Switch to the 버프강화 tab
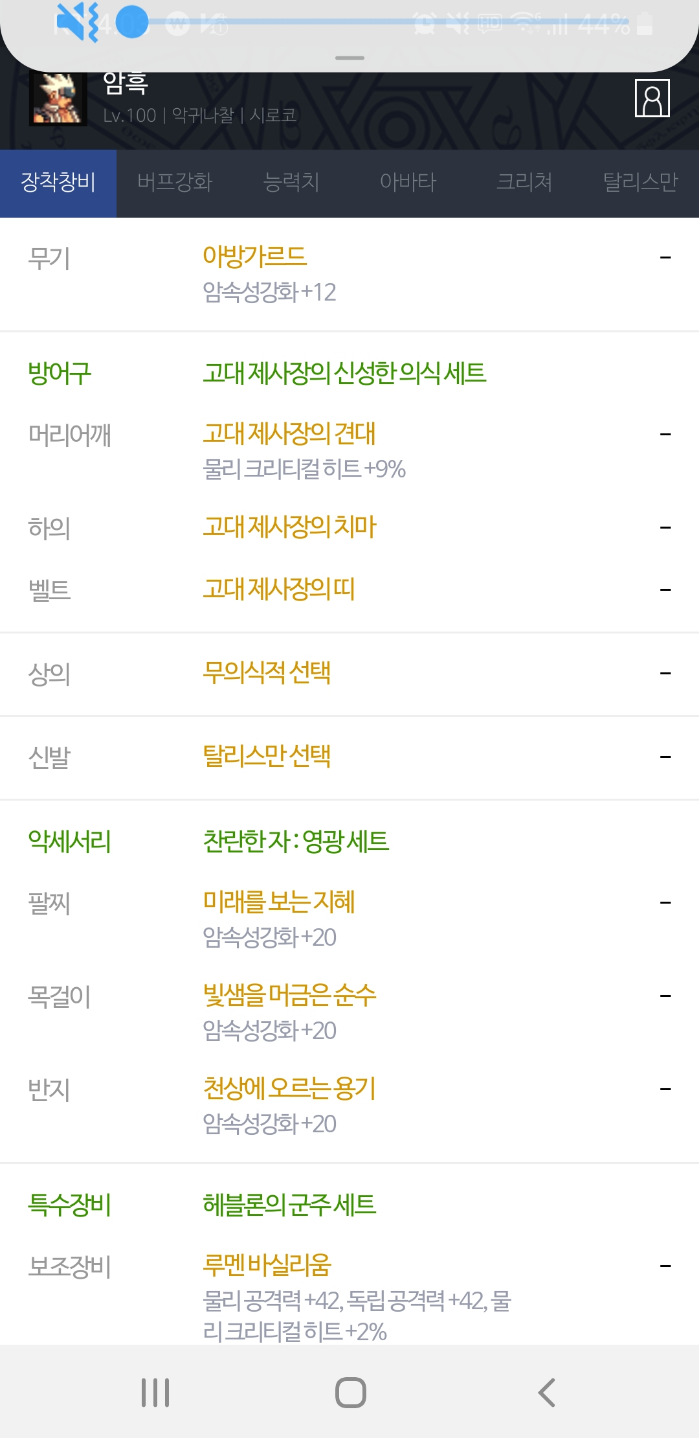 click(x=174, y=183)
